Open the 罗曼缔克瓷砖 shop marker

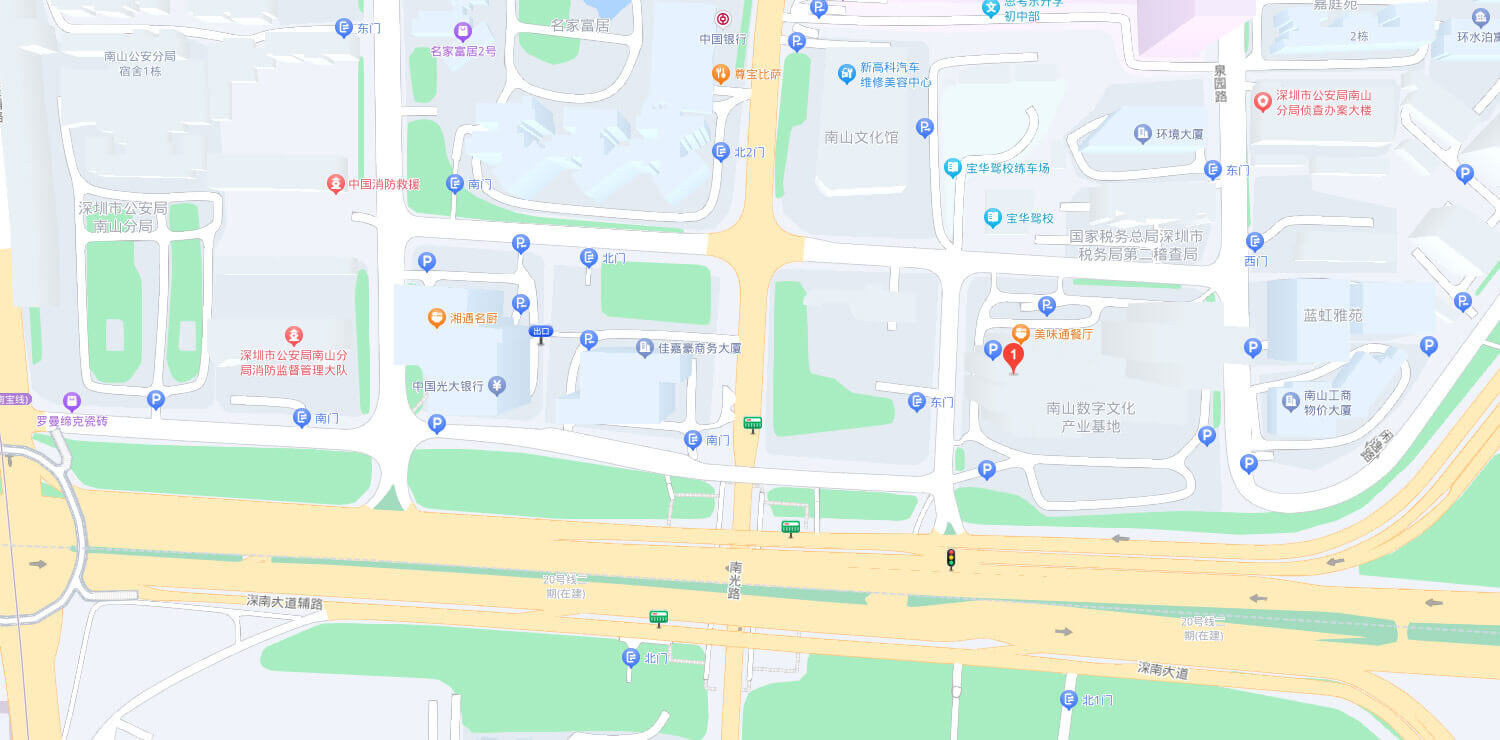pyautogui.click(x=71, y=402)
